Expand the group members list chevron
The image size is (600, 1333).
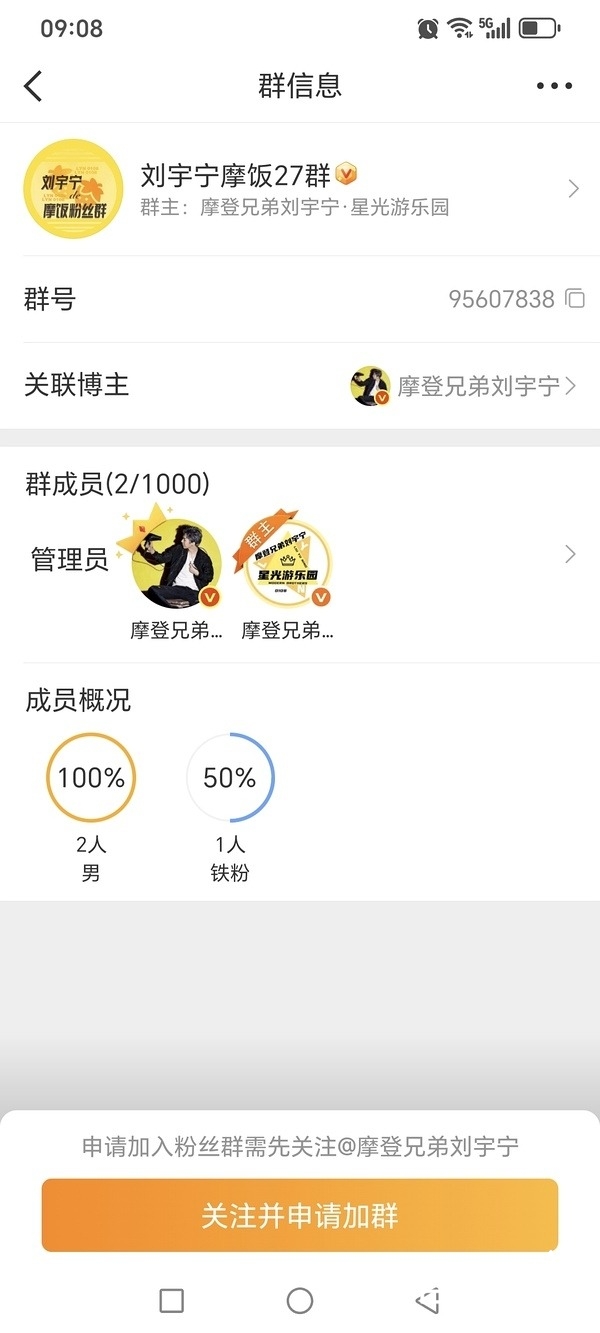pyautogui.click(x=570, y=554)
